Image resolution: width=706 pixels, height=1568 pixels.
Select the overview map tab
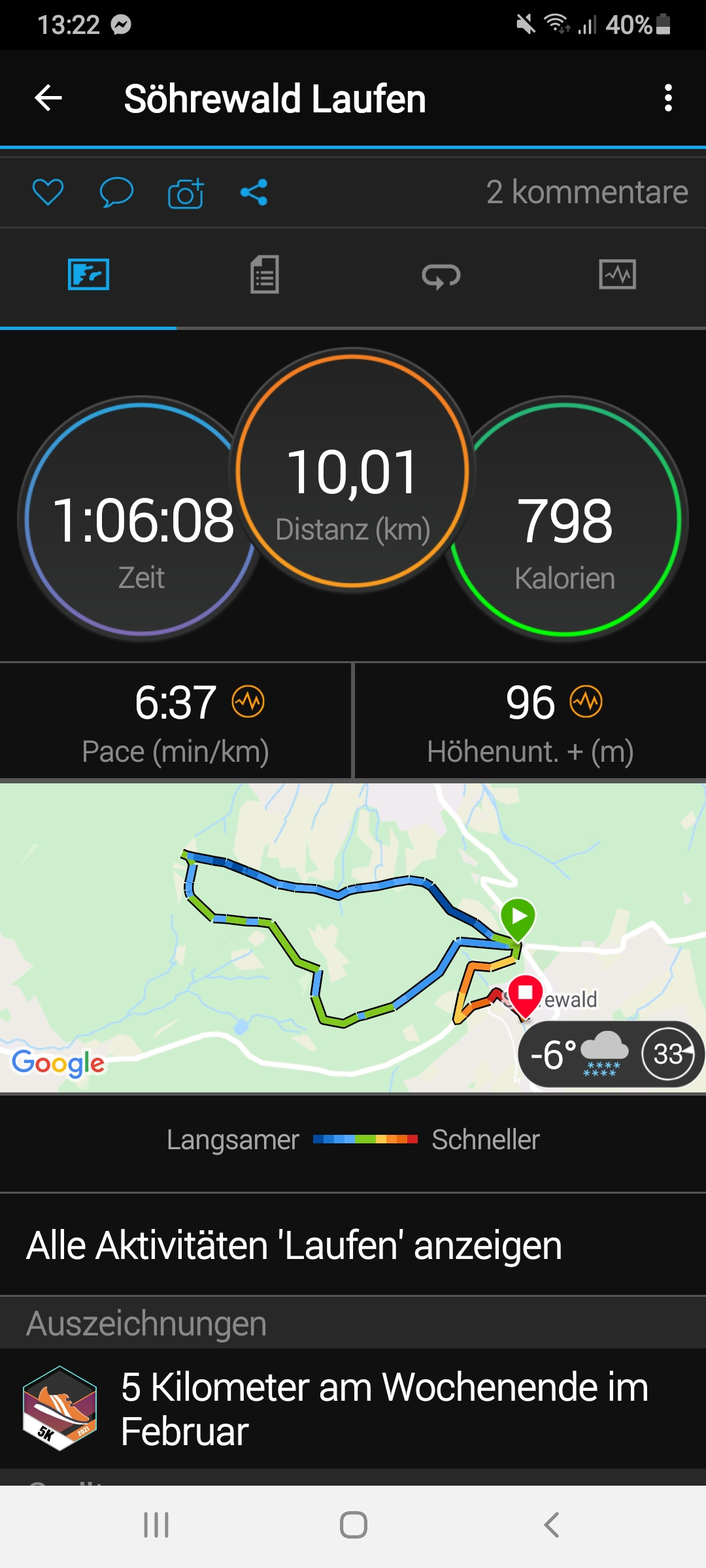(x=88, y=274)
